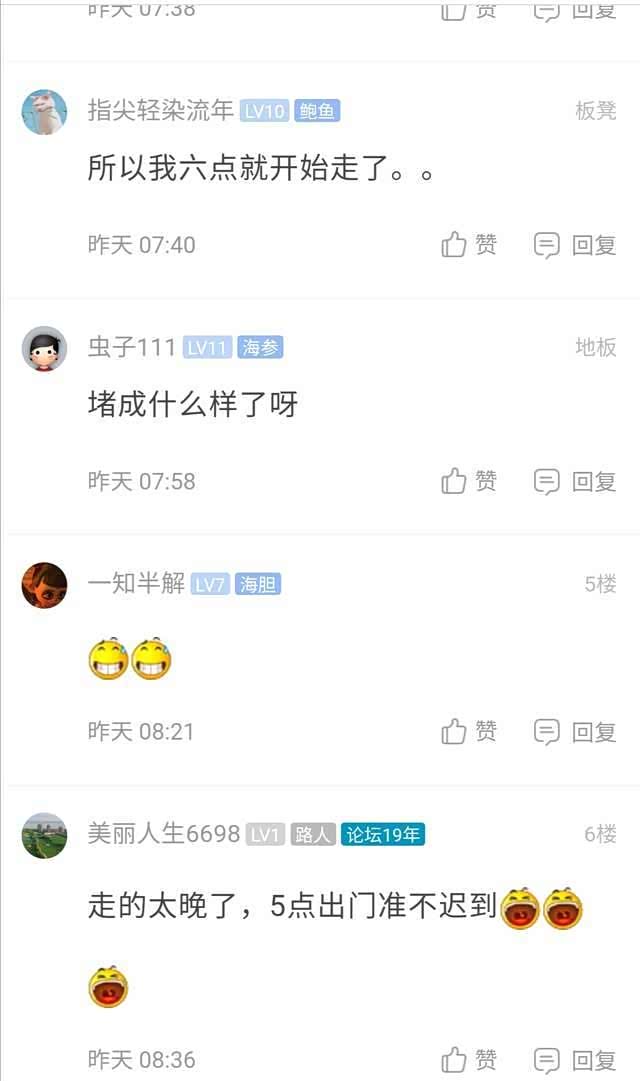Viewport: 640px width, 1081px height.
Task: Tap the username 美丽人生6698
Action: click(164, 834)
